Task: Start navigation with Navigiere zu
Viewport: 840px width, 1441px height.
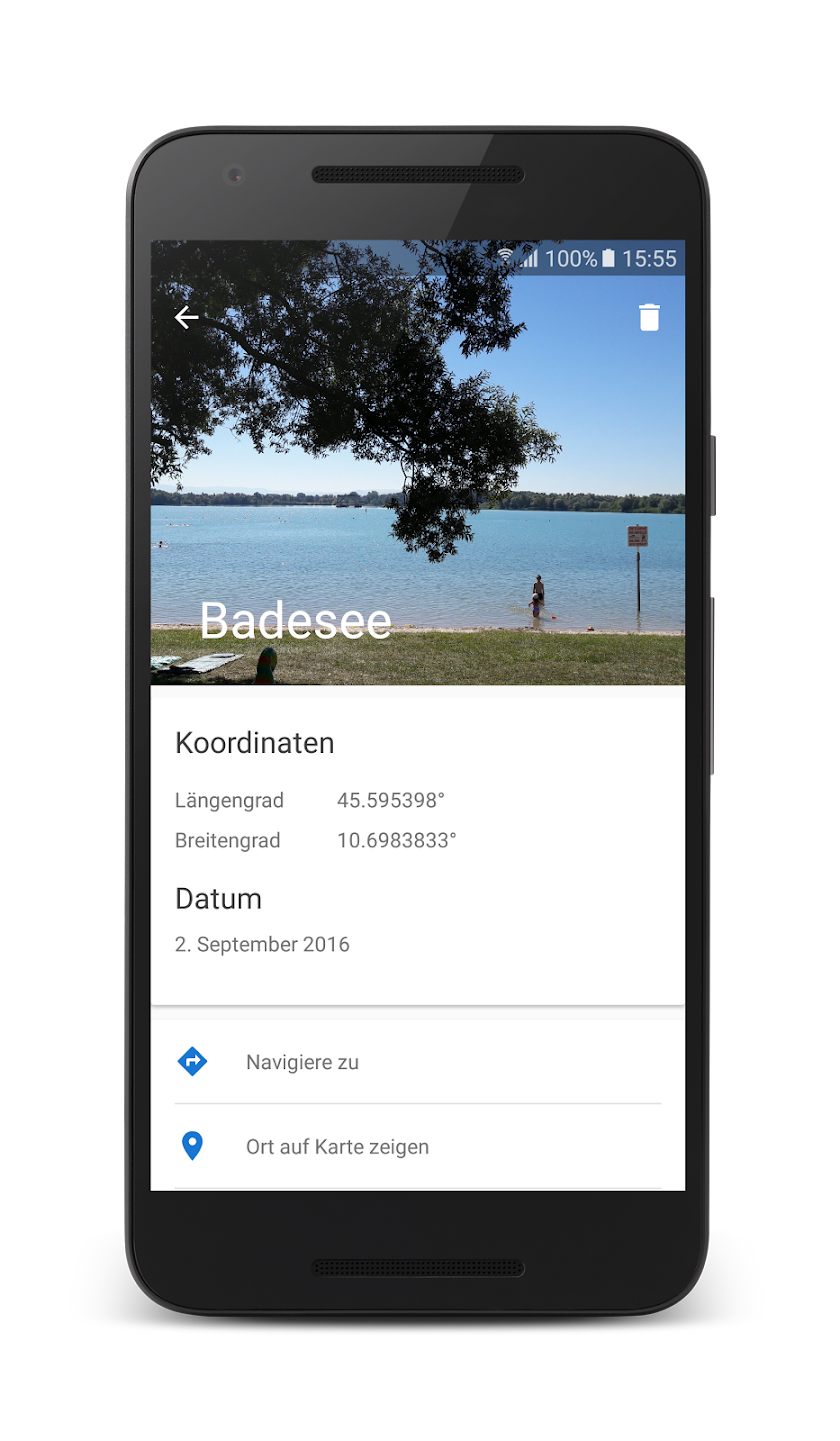Action: (302, 1062)
